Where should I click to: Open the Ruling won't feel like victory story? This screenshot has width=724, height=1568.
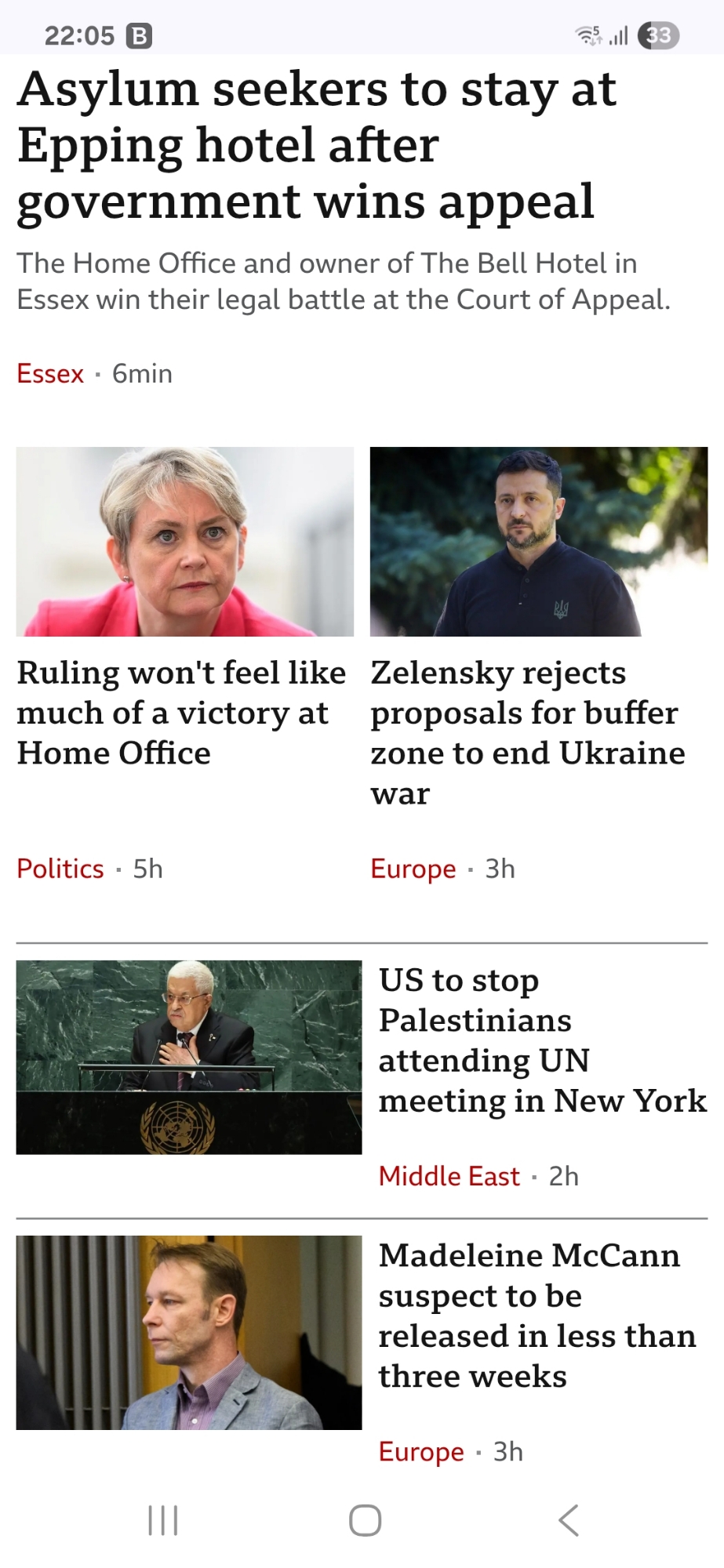click(181, 712)
